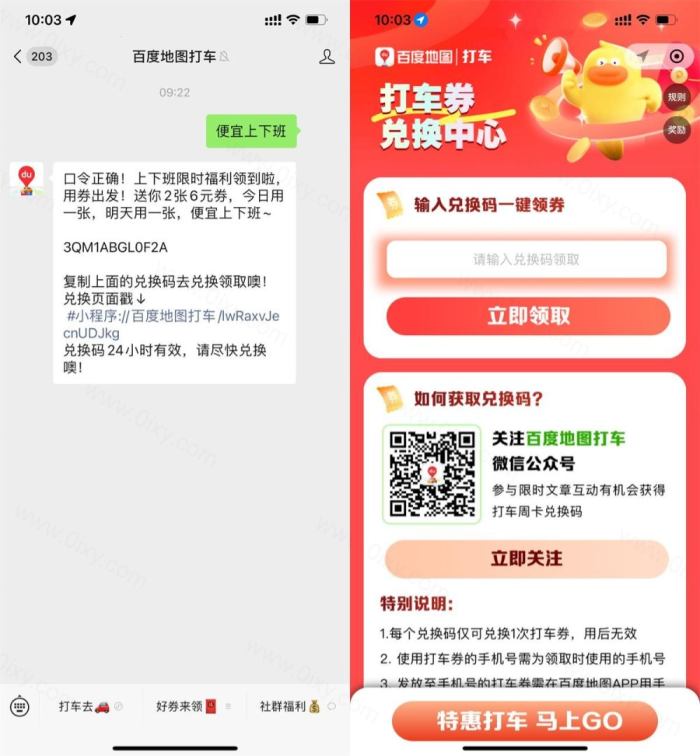Tap the 立即关注 button
Image resolution: width=700 pixels, height=756 pixels.
click(x=526, y=558)
